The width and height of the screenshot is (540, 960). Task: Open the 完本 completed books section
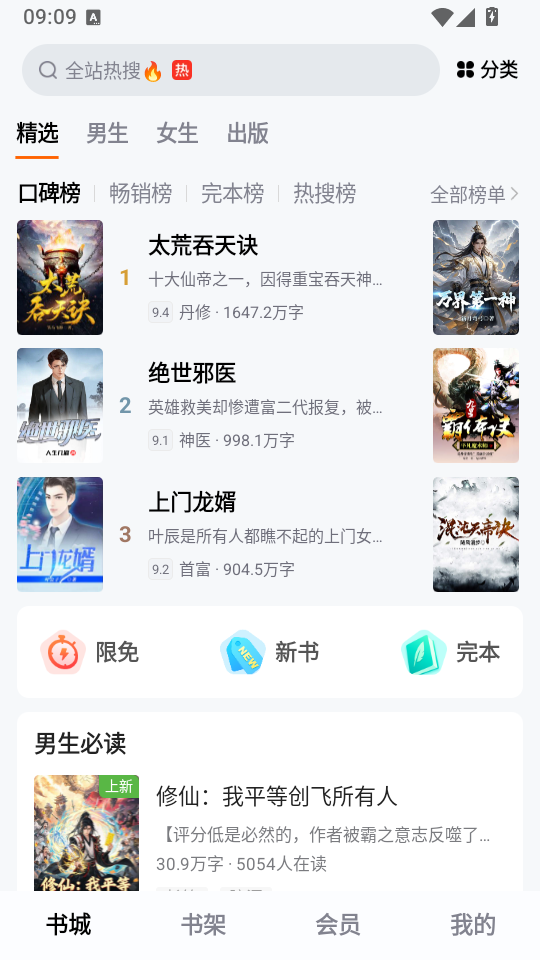[x=450, y=652]
